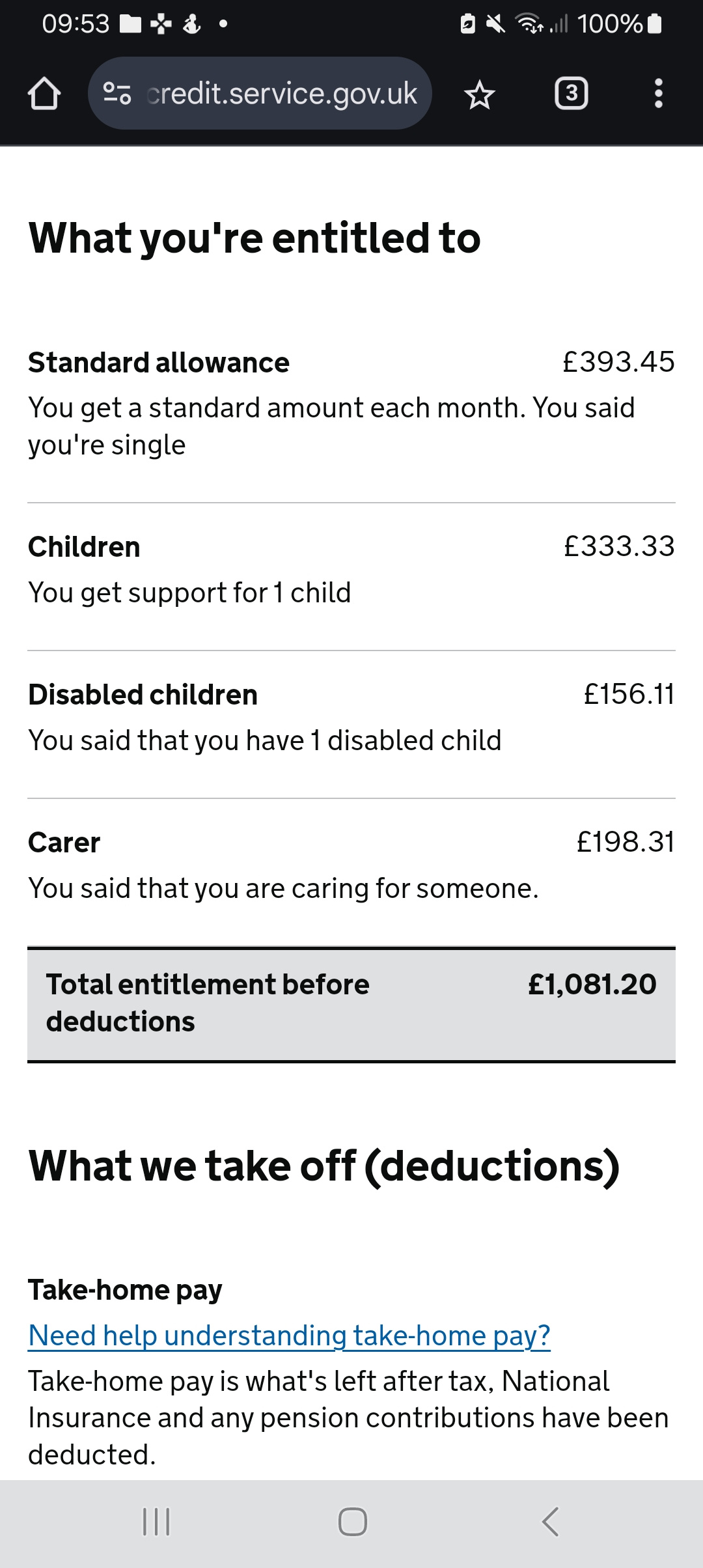Image resolution: width=703 pixels, height=1568 pixels.
Task: Open recent apps from the navigation bar
Action: pyautogui.click(x=156, y=1522)
